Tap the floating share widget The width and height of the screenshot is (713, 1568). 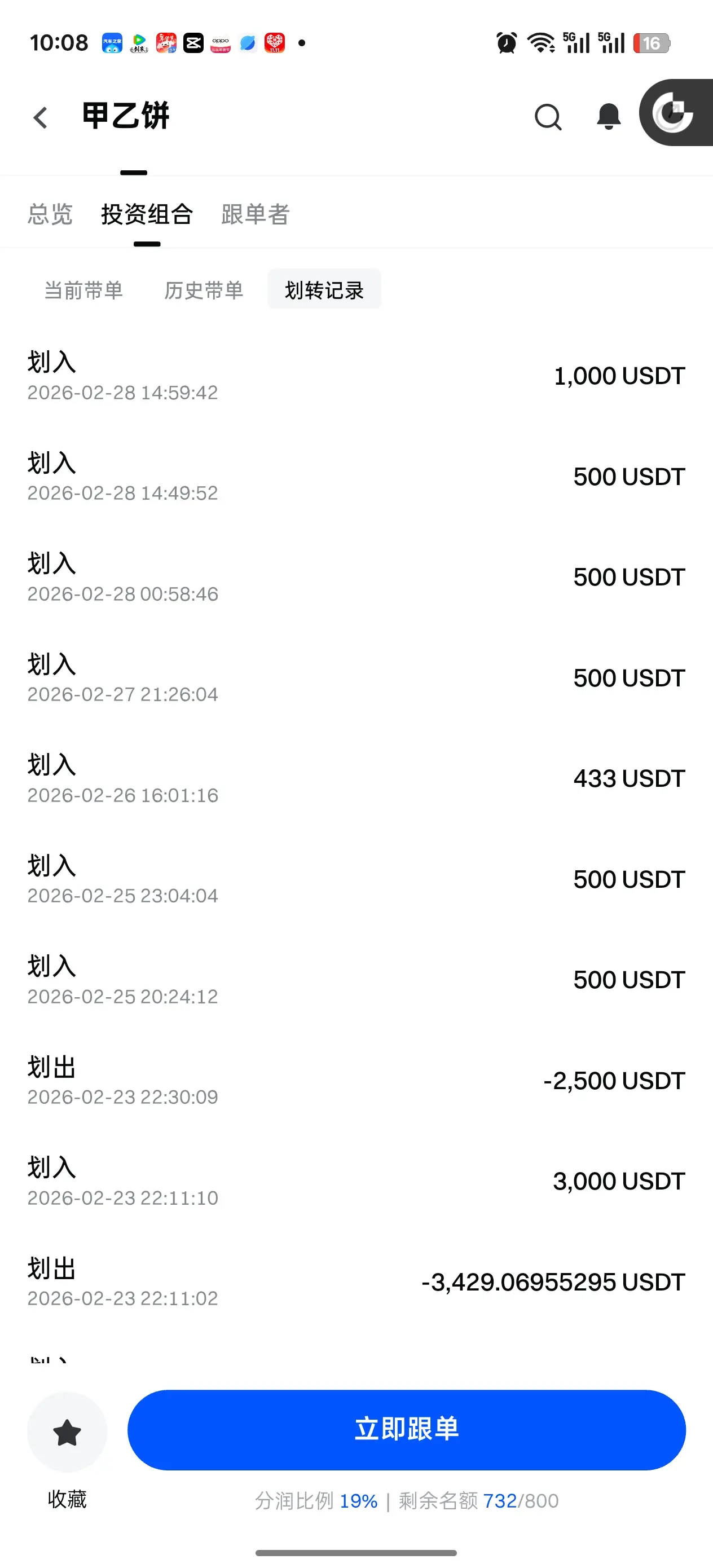(674, 113)
